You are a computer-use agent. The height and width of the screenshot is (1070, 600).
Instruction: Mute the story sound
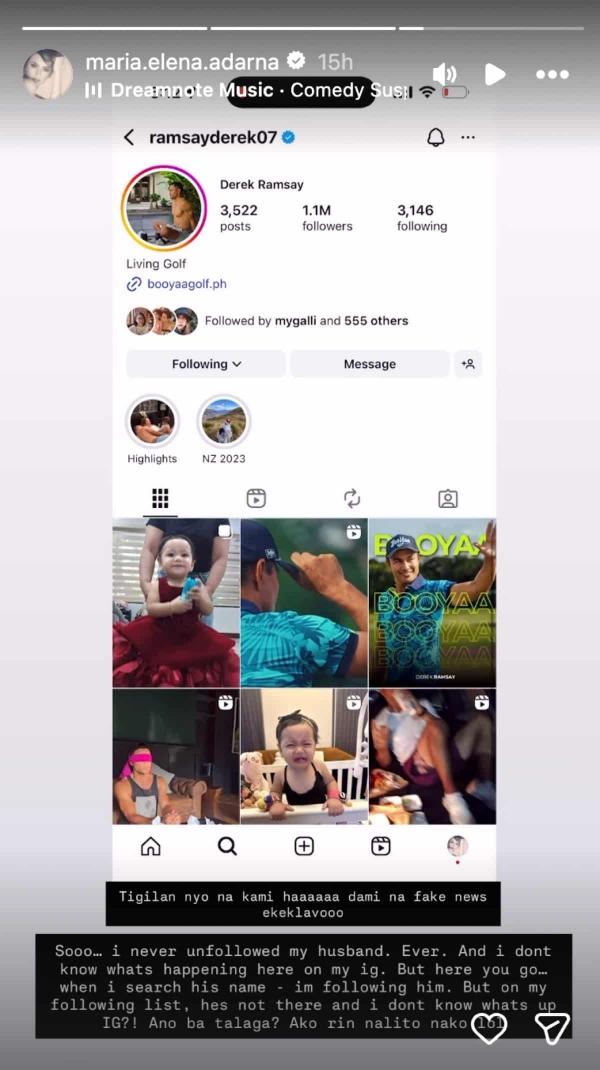coord(444,74)
